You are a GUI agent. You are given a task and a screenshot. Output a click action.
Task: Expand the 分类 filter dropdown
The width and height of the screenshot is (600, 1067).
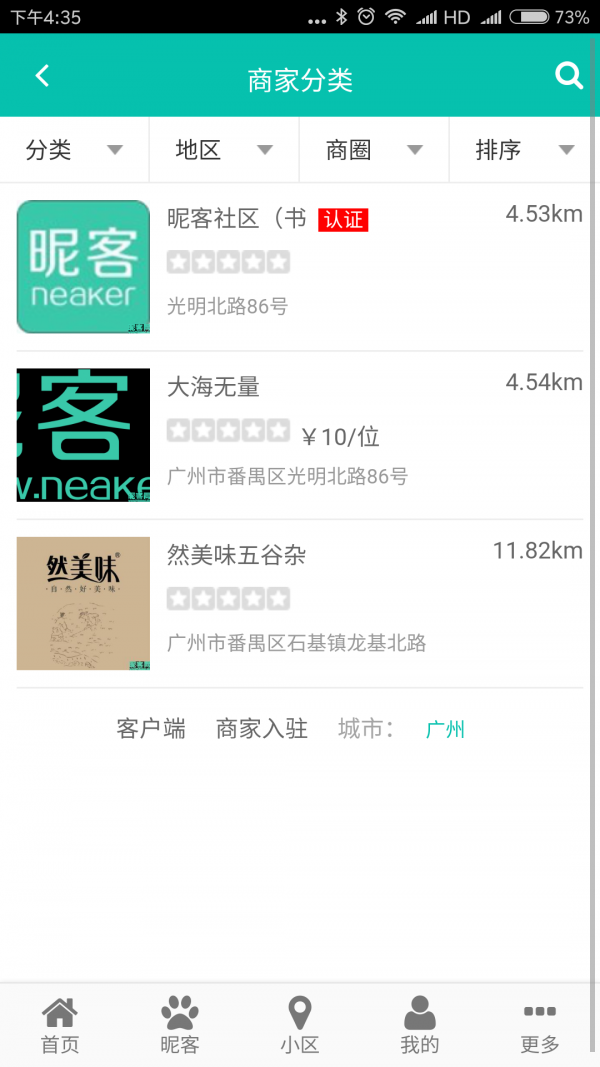[74, 150]
